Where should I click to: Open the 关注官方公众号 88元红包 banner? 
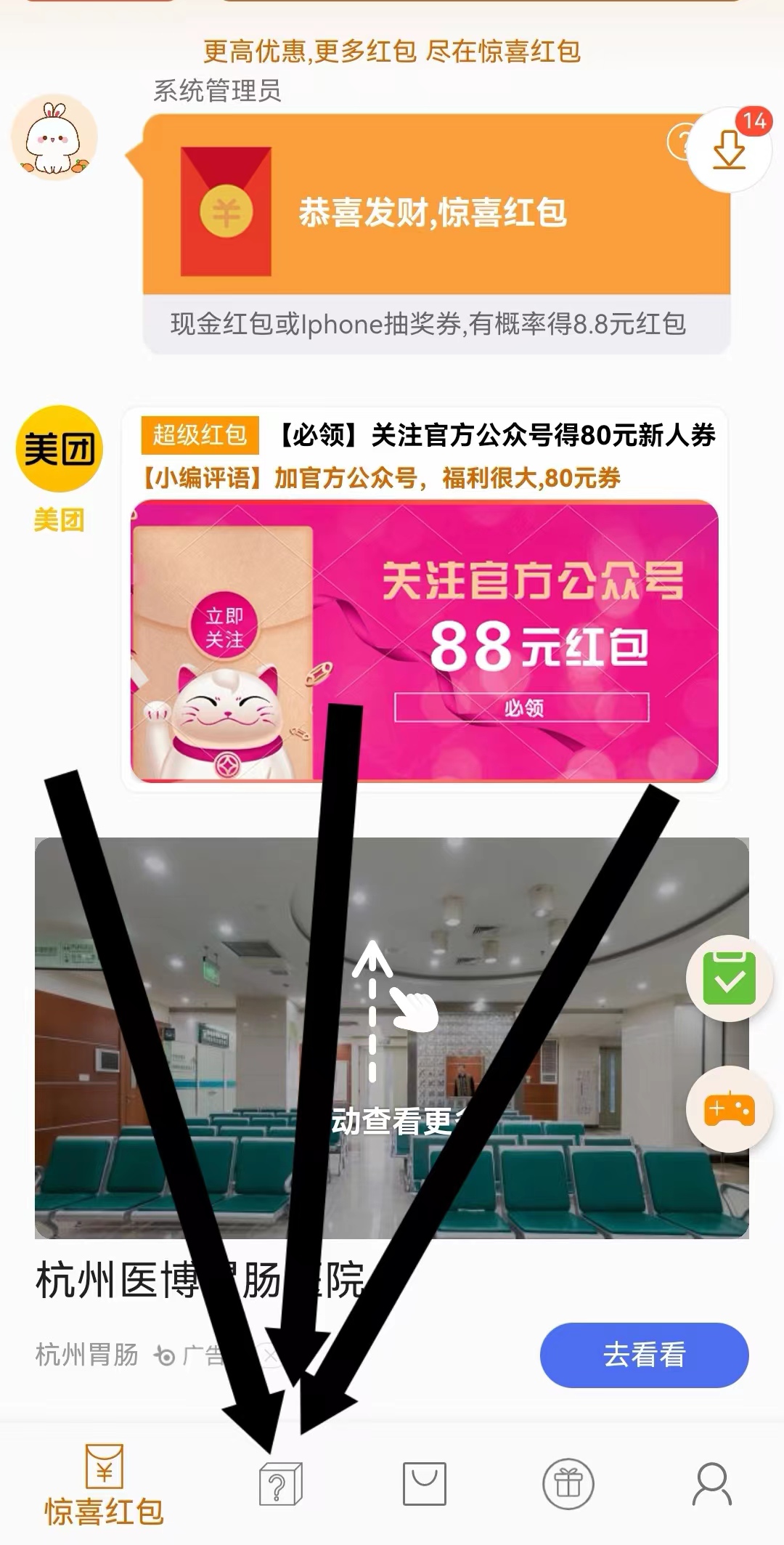424,641
